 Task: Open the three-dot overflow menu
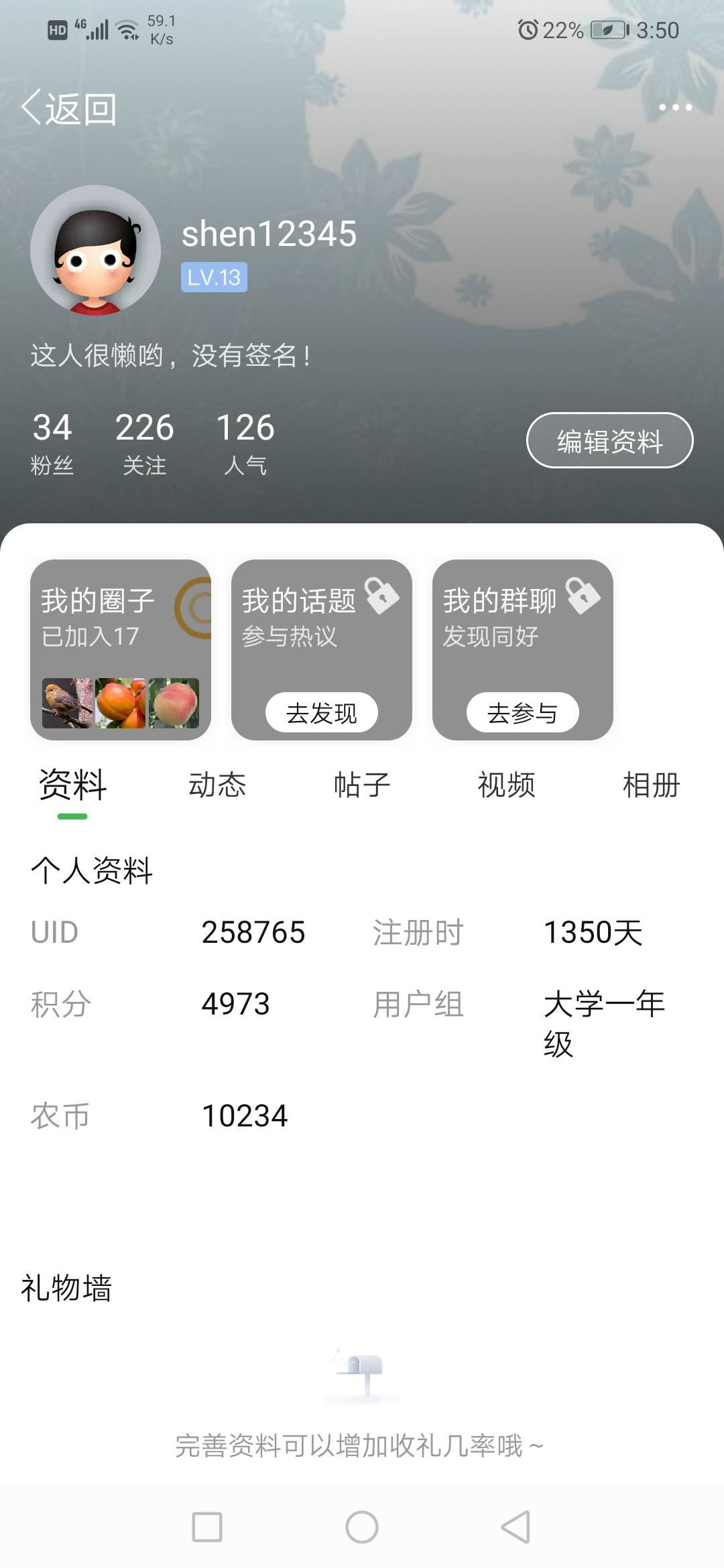[674, 107]
